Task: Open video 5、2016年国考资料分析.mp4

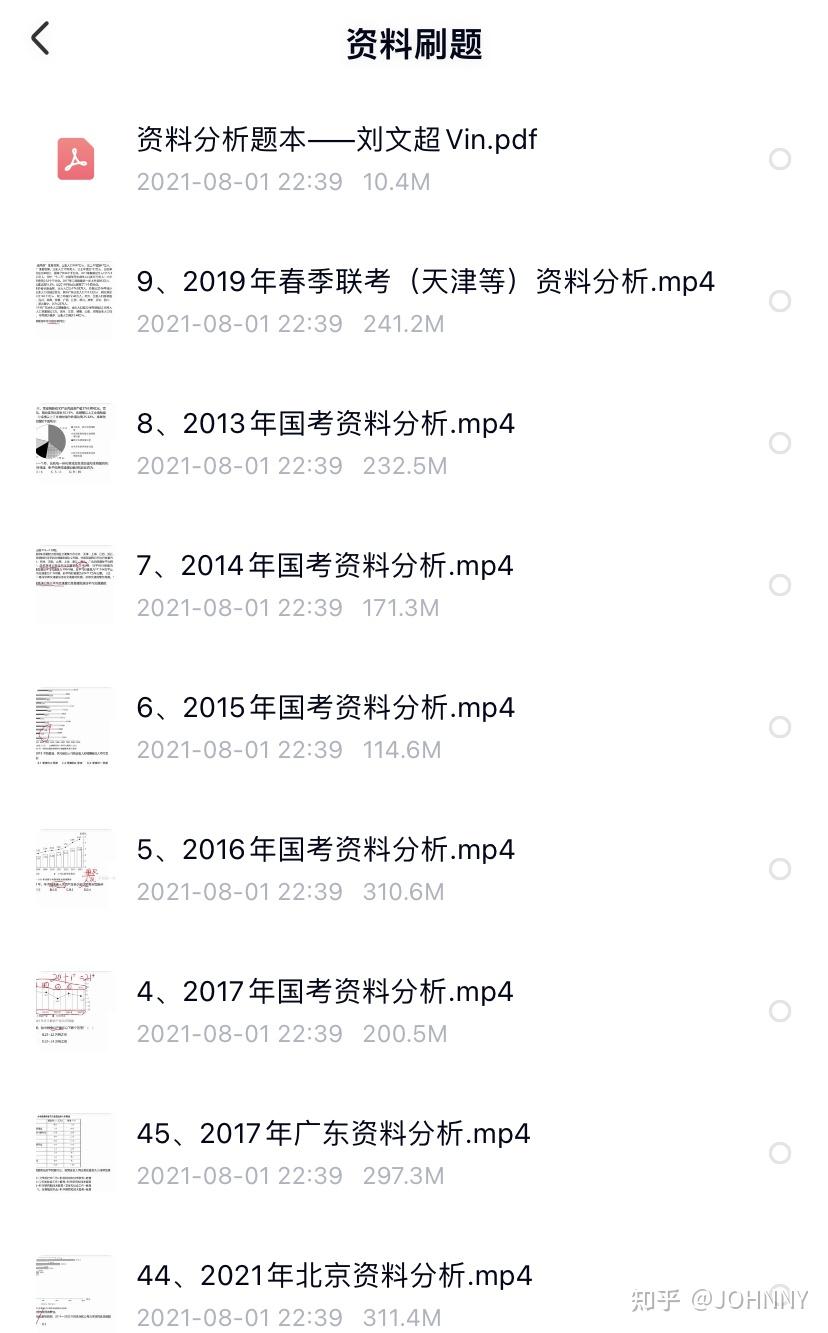Action: pyautogui.click(x=325, y=849)
